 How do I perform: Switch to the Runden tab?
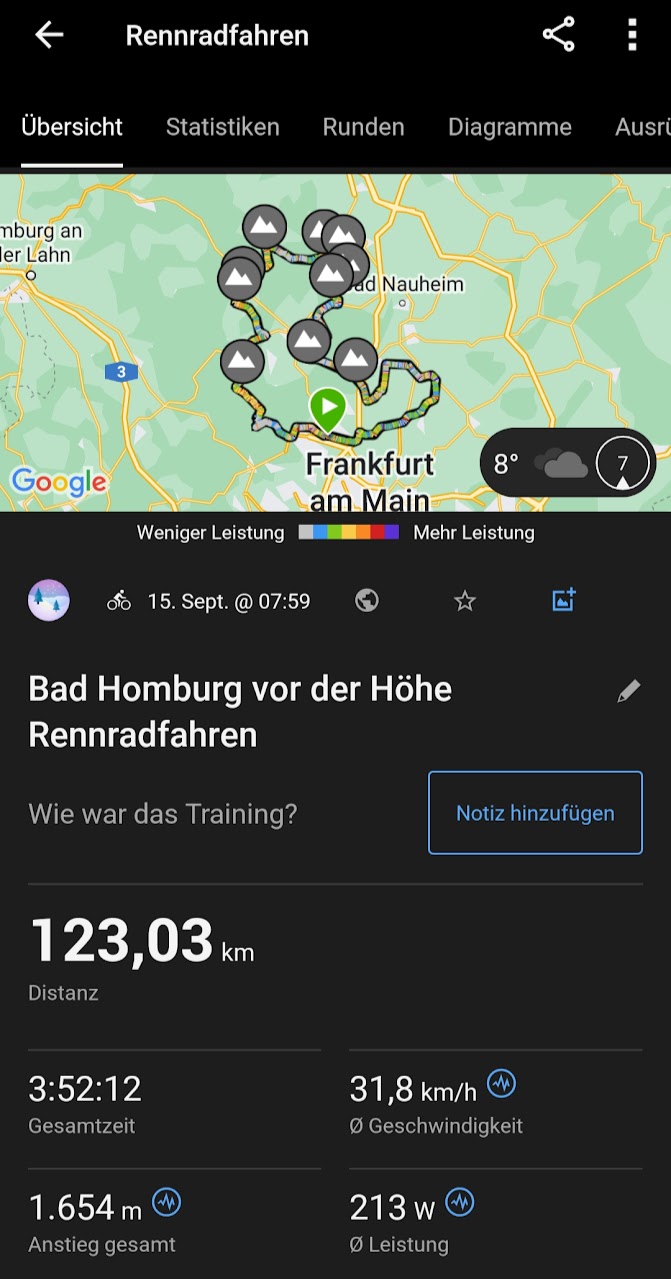[363, 127]
